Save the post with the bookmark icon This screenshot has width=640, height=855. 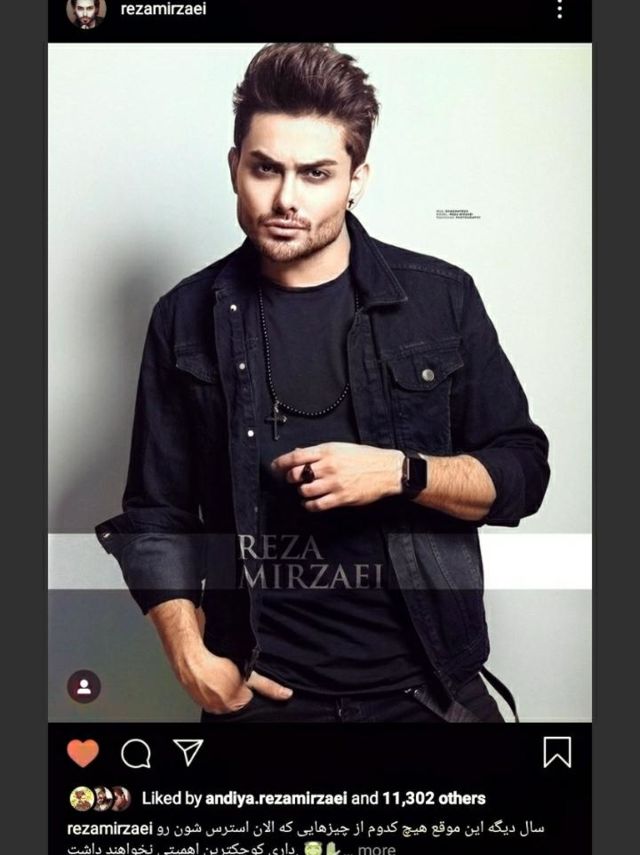pos(557,752)
